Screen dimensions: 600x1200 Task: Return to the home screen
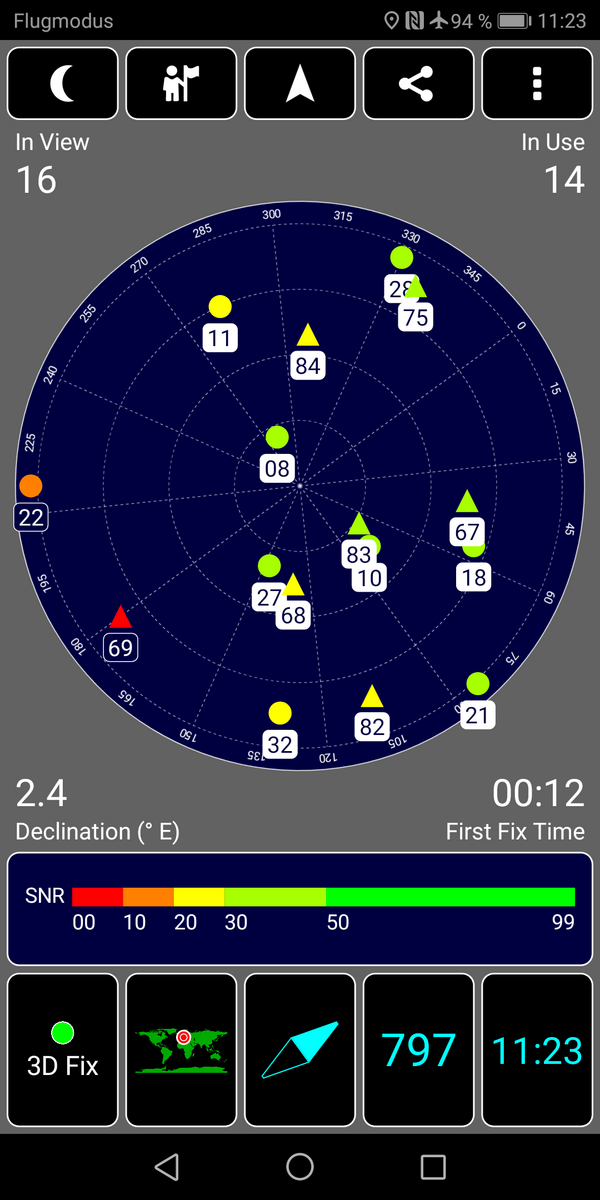coord(300,1166)
